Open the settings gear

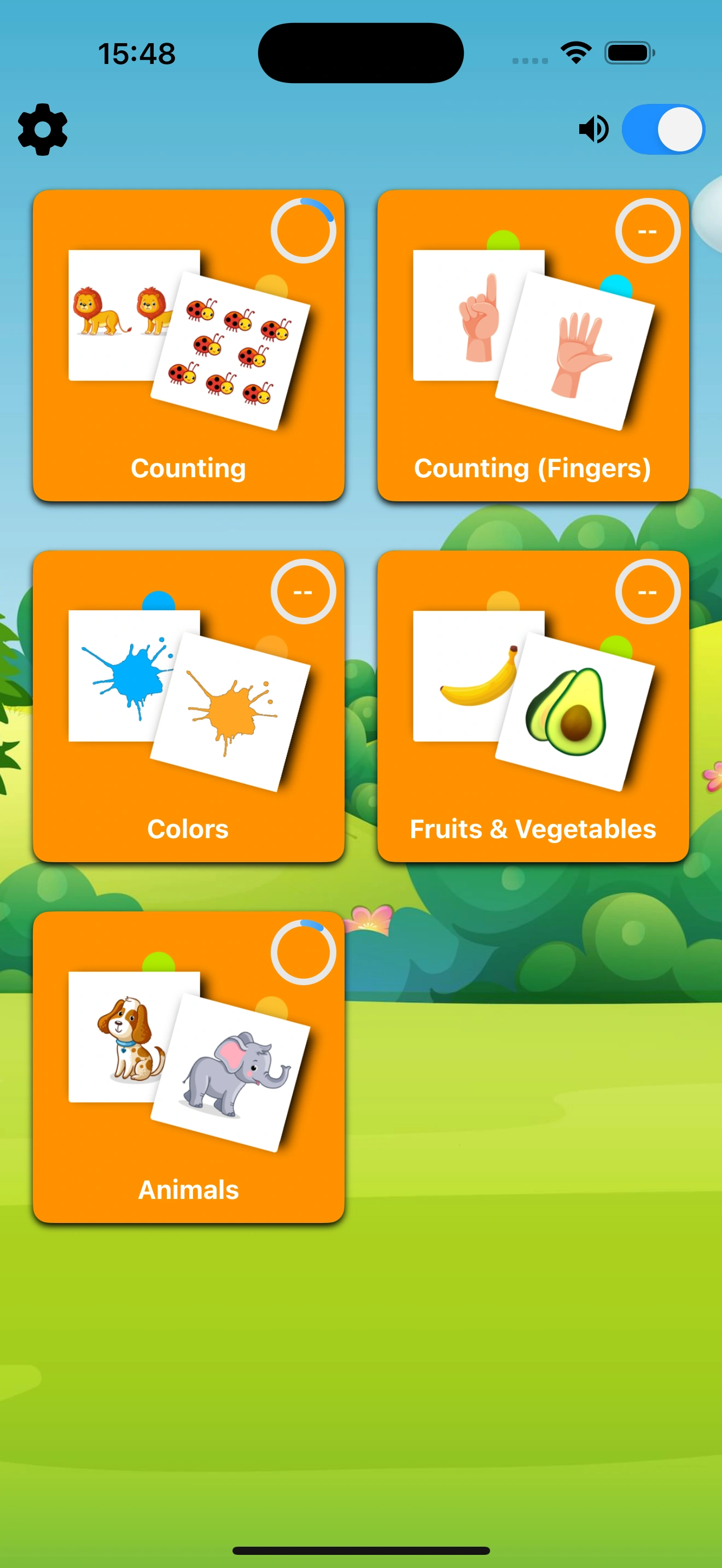(42, 130)
